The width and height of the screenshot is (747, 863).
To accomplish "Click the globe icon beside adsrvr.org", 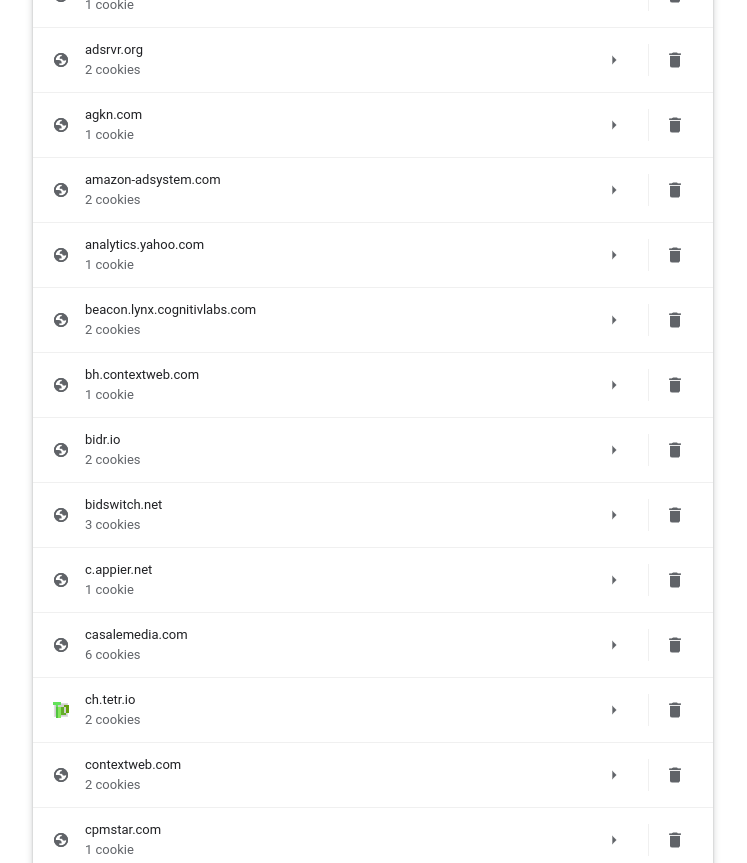I will 61,60.
